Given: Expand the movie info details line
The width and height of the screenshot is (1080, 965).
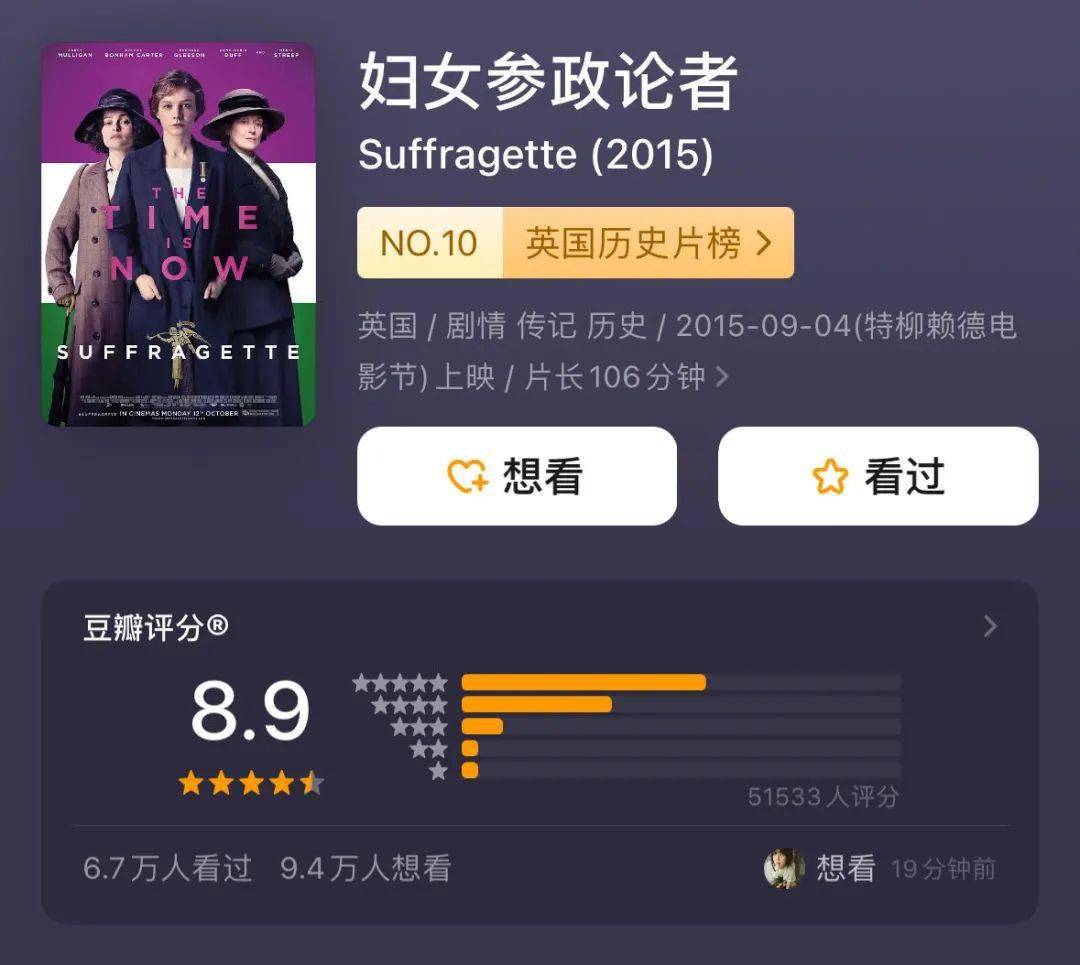Looking at the screenshot, I should click(x=722, y=377).
